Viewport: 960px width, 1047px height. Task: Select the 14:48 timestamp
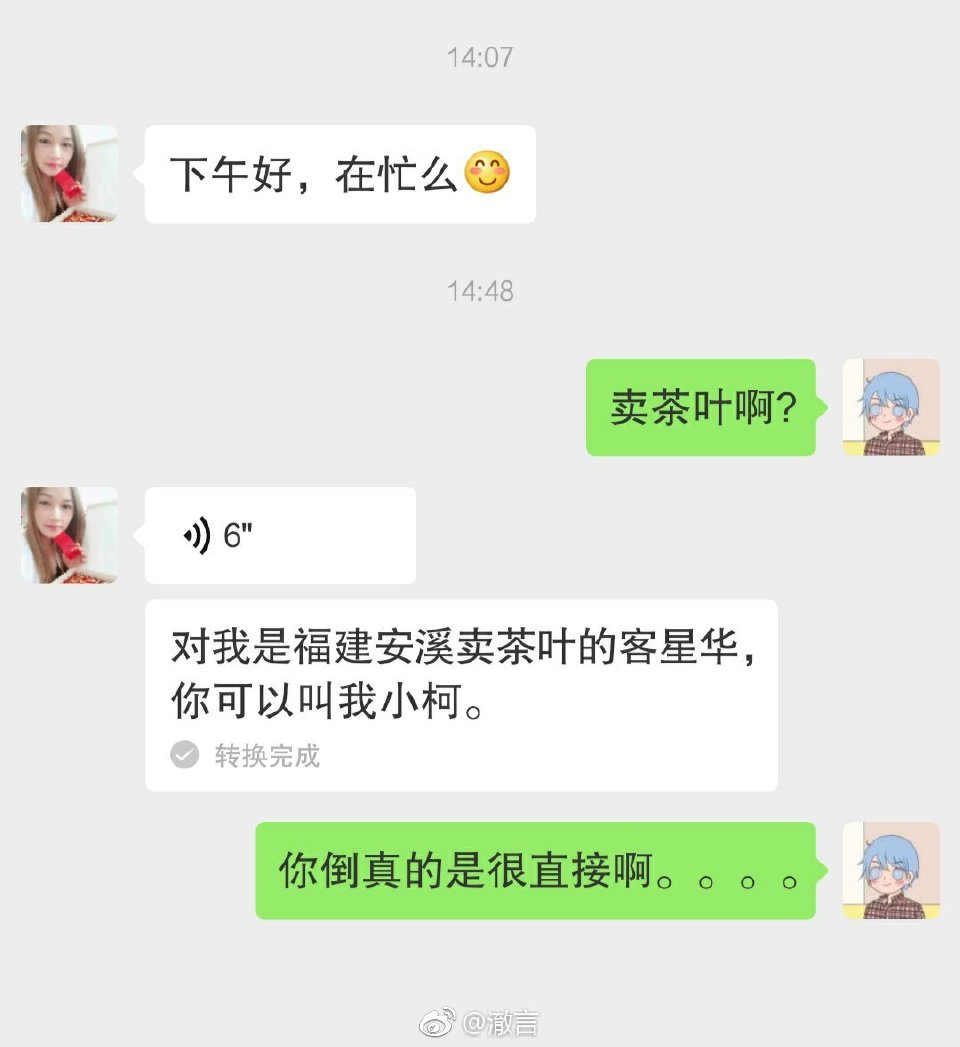tap(480, 291)
